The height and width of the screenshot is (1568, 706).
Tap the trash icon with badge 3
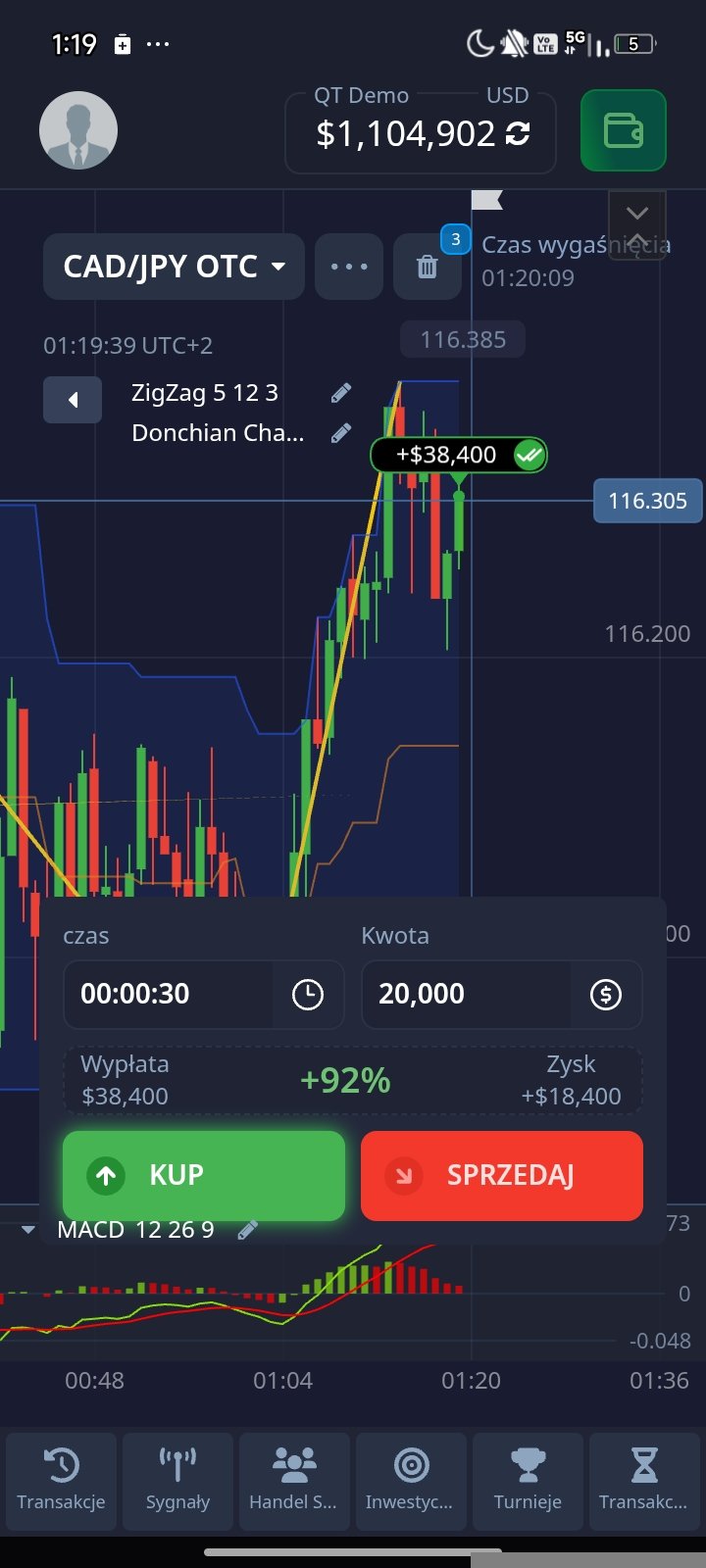428,267
